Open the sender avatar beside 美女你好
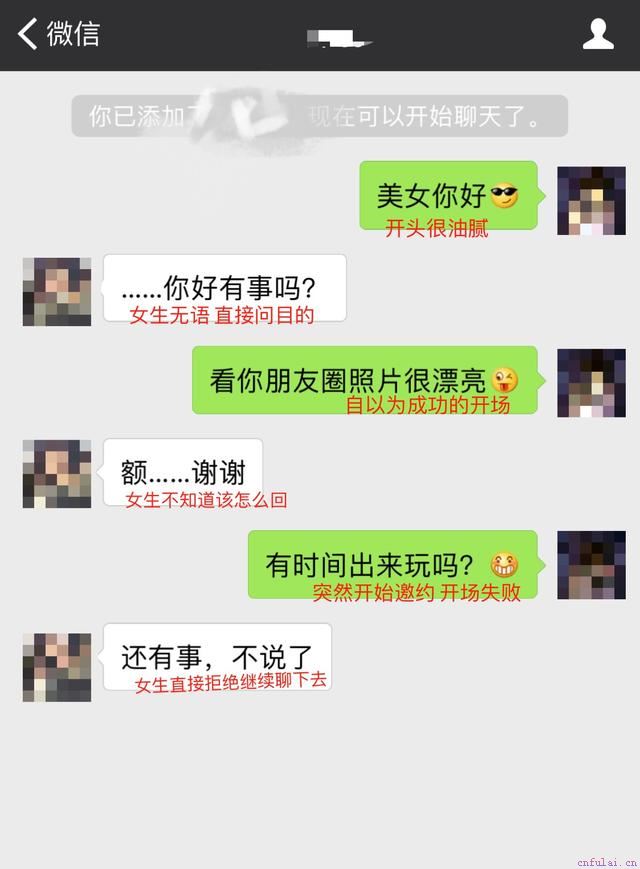 click(x=591, y=201)
